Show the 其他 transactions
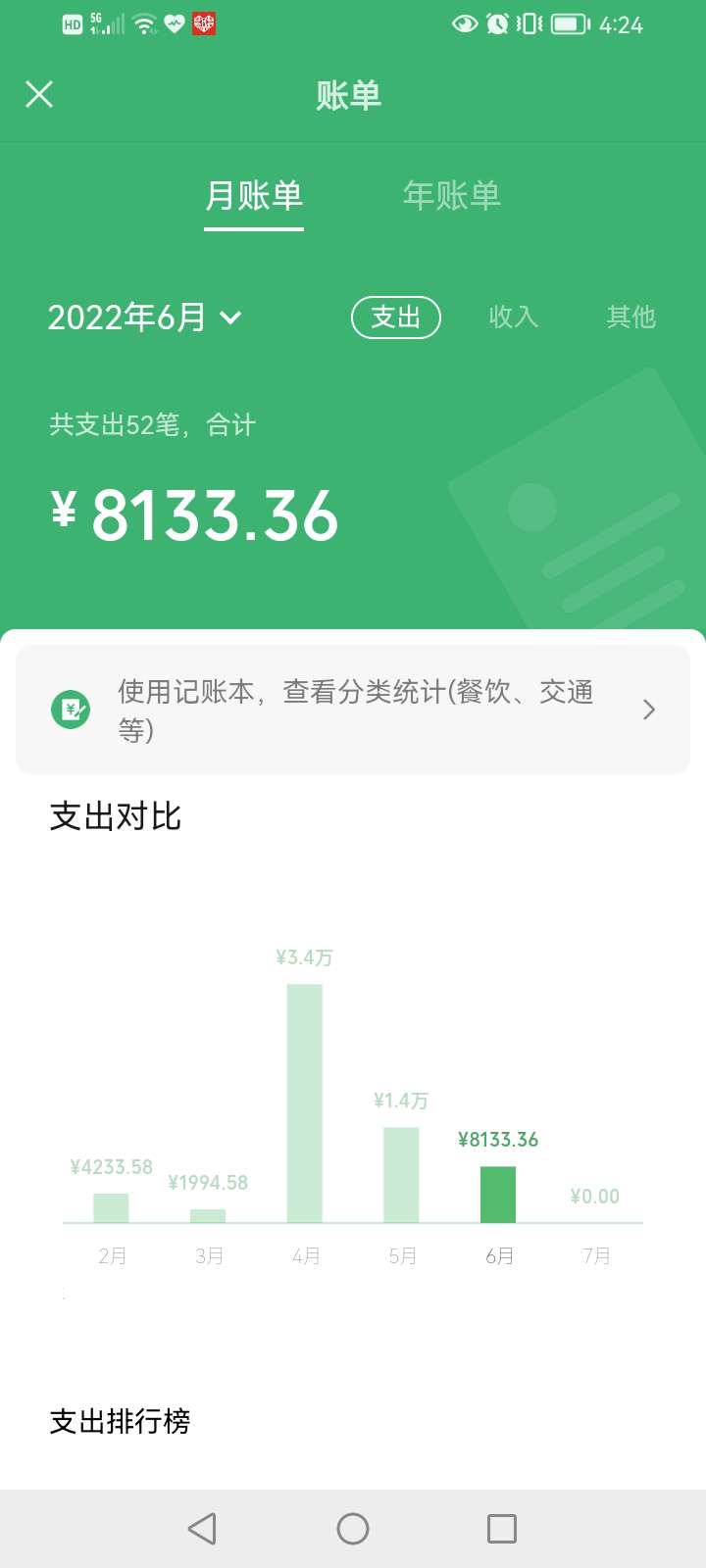Image resolution: width=706 pixels, height=1568 pixels. [630, 318]
